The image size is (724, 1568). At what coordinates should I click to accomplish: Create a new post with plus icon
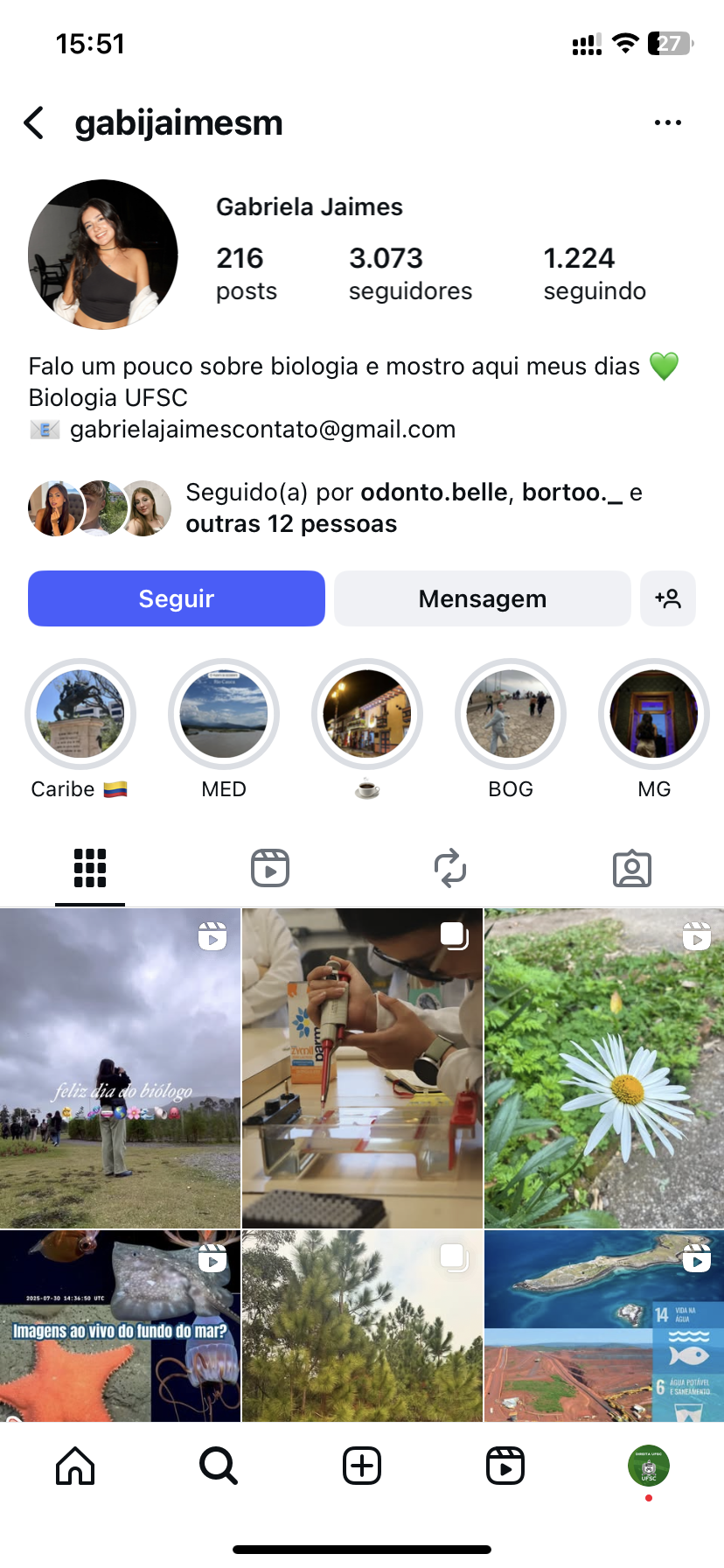coord(362,1465)
